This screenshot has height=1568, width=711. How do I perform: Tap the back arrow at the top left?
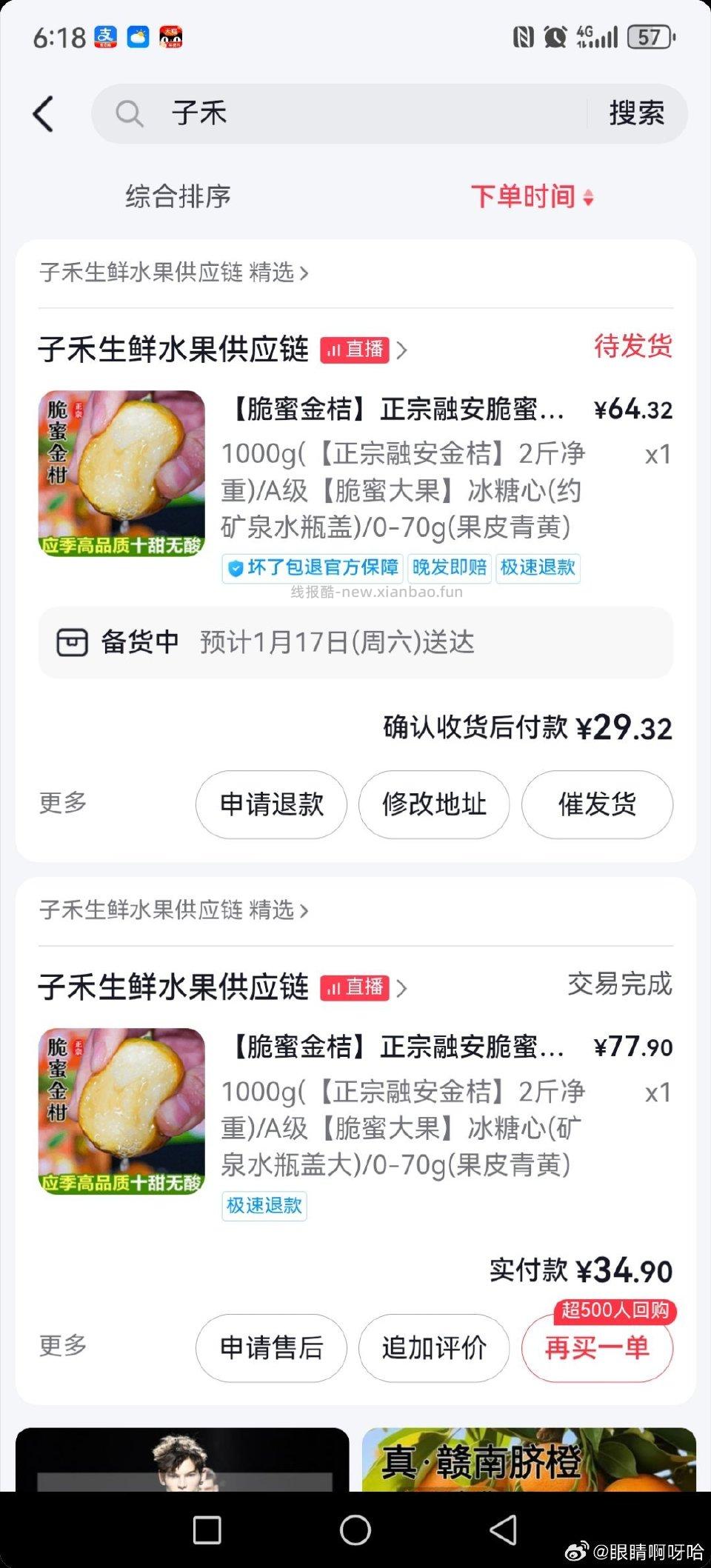[44, 114]
